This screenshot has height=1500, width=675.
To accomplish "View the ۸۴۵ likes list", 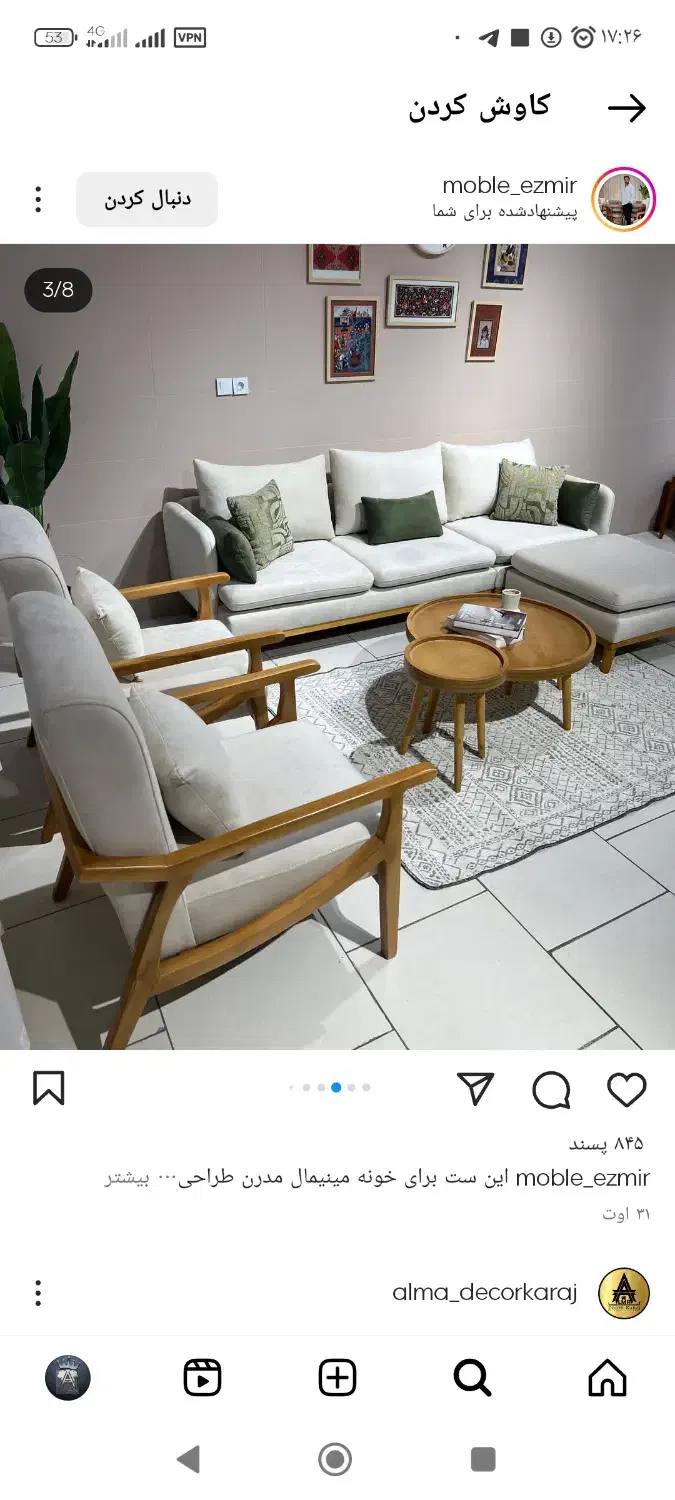I will (606, 1143).
